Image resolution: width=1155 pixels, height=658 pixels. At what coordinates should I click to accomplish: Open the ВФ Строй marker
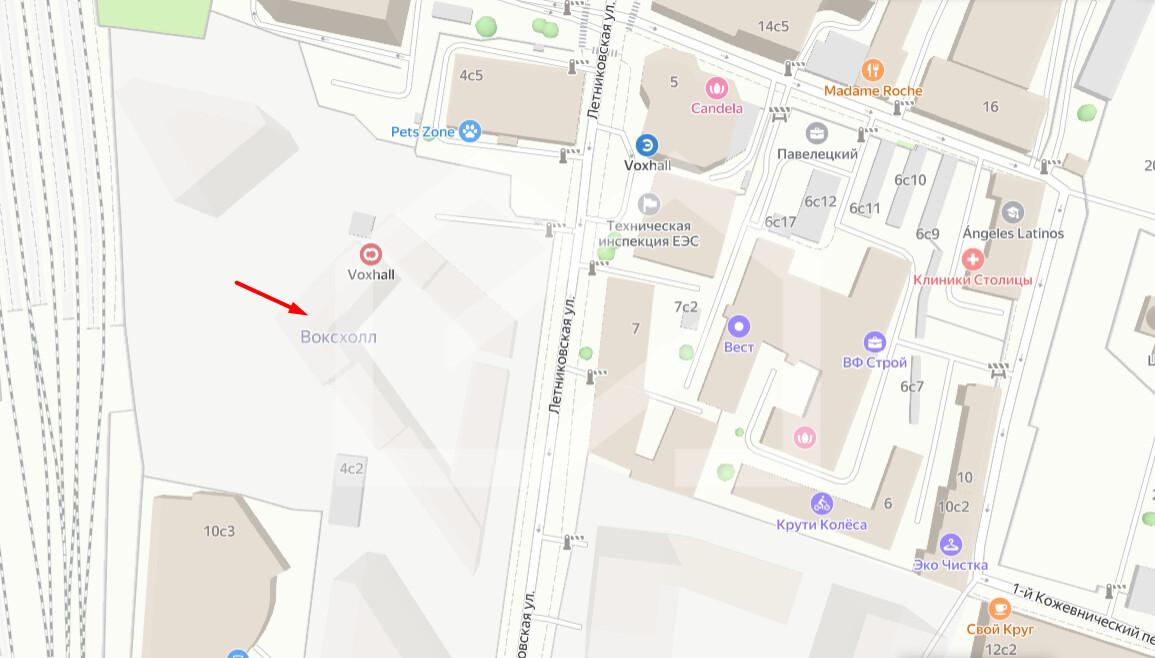(875, 341)
